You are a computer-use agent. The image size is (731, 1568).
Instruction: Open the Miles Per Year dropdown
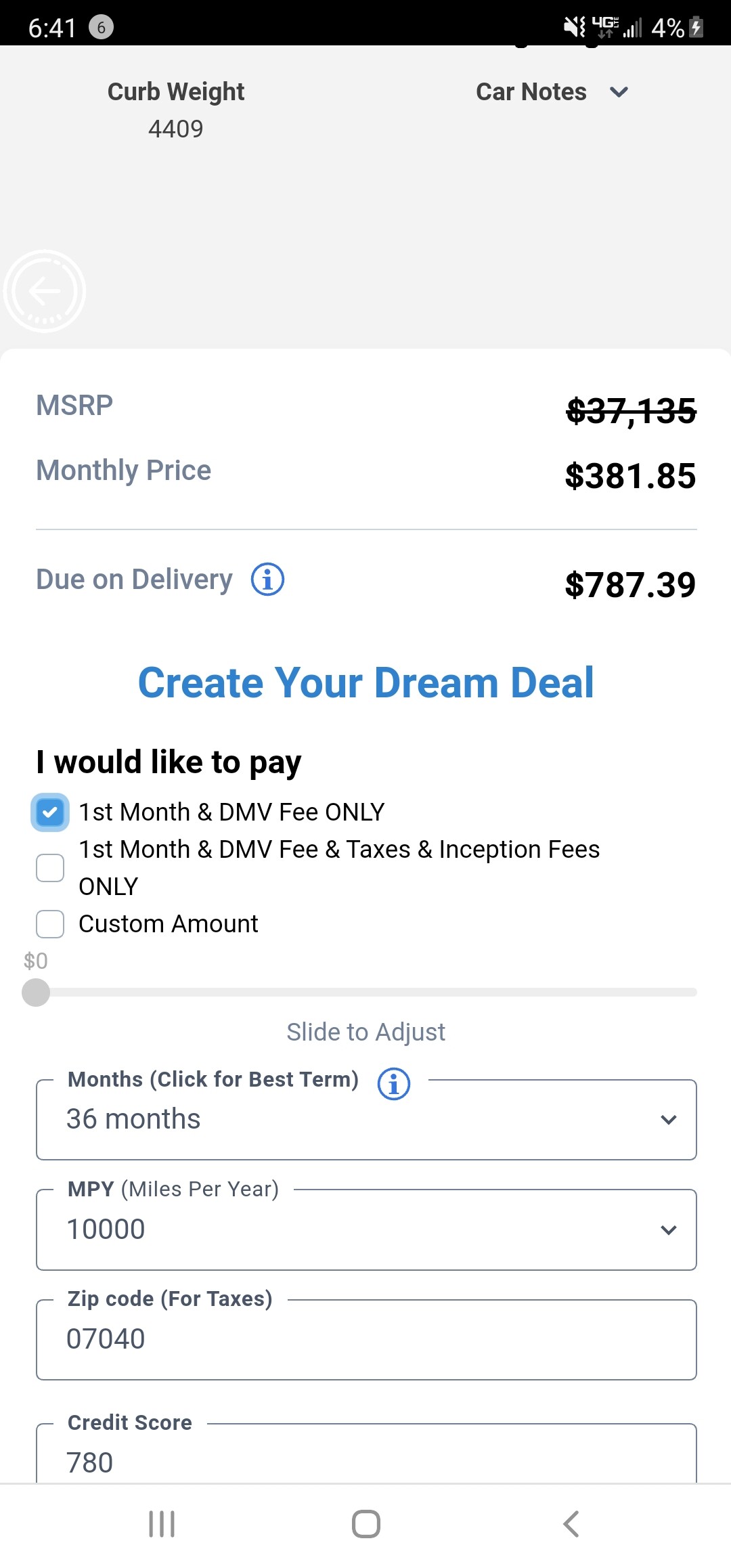click(366, 1229)
